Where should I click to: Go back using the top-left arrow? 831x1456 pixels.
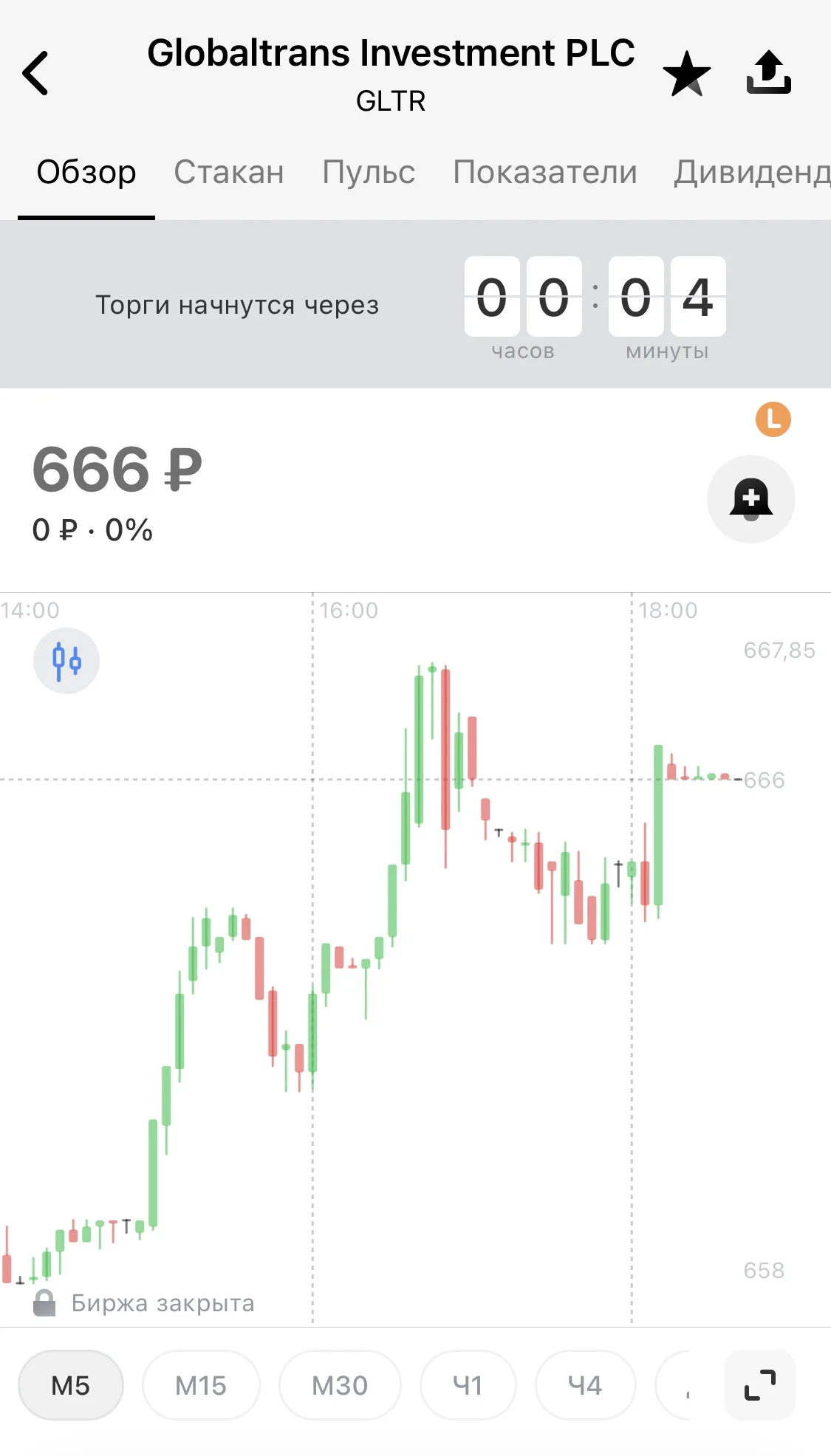pyautogui.click(x=35, y=73)
